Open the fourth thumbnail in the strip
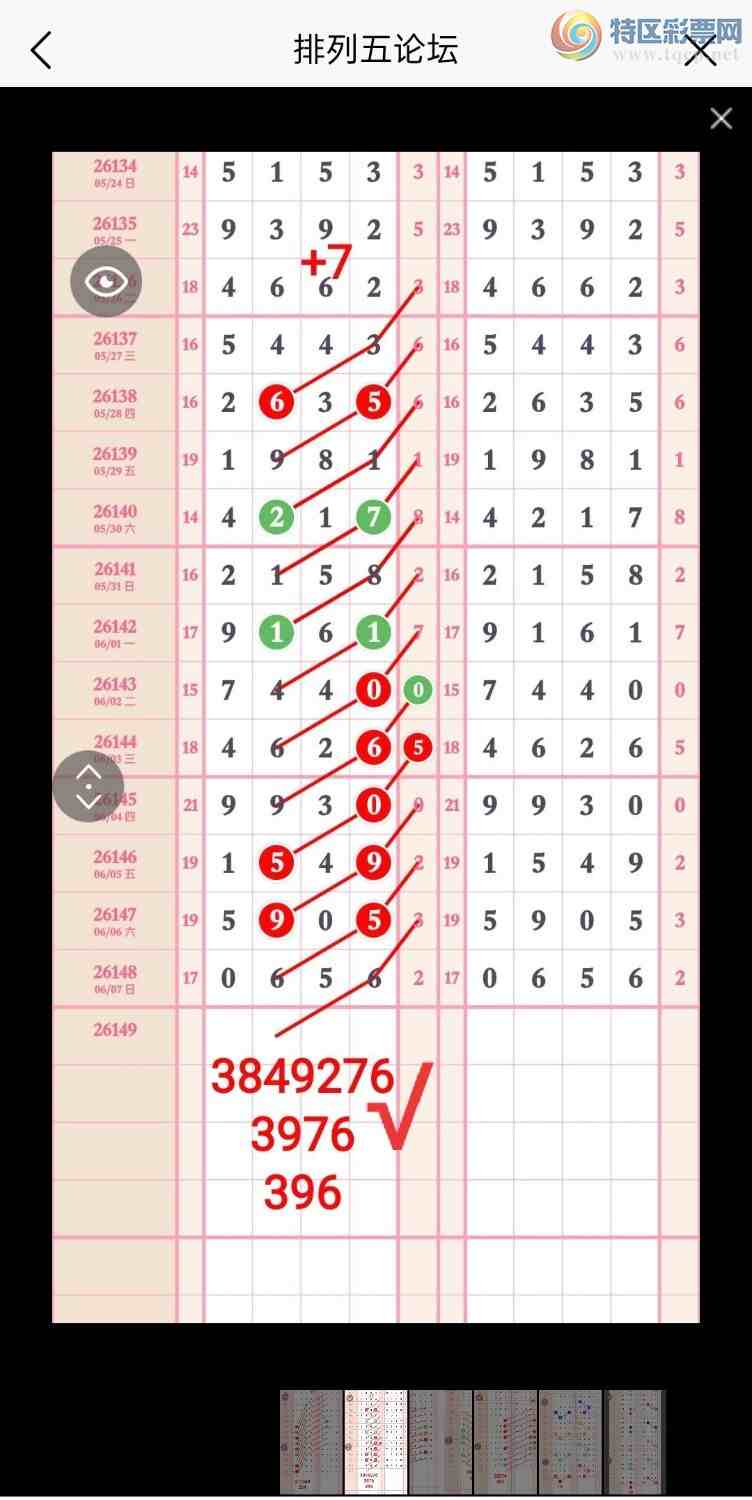 (x=505, y=1442)
